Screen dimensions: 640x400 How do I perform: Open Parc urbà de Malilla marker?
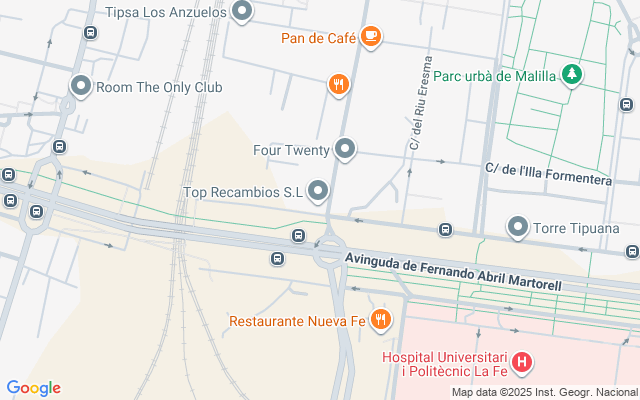[x=571, y=75]
